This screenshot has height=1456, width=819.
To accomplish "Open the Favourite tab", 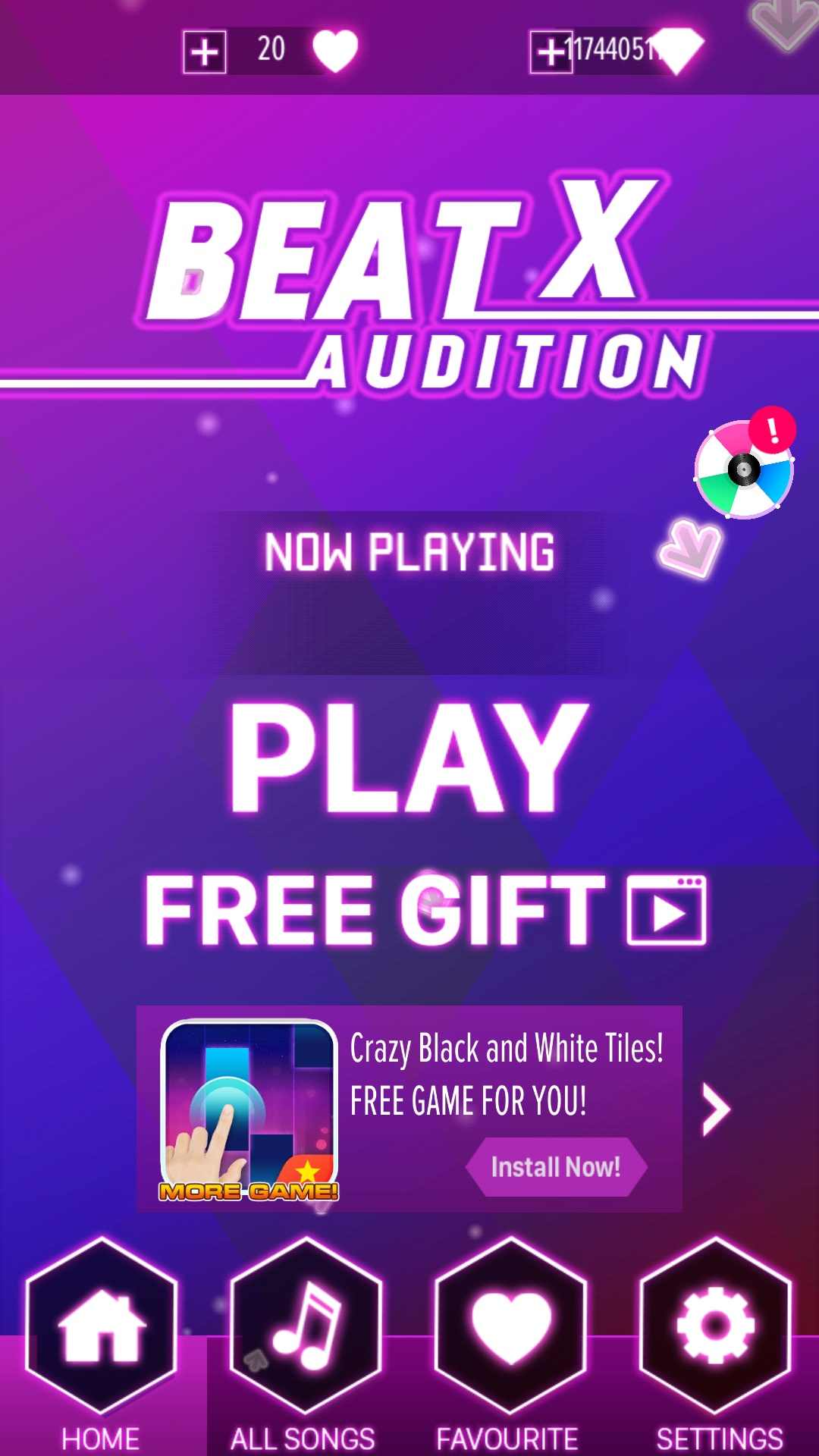I will pyautogui.click(x=510, y=1335).
